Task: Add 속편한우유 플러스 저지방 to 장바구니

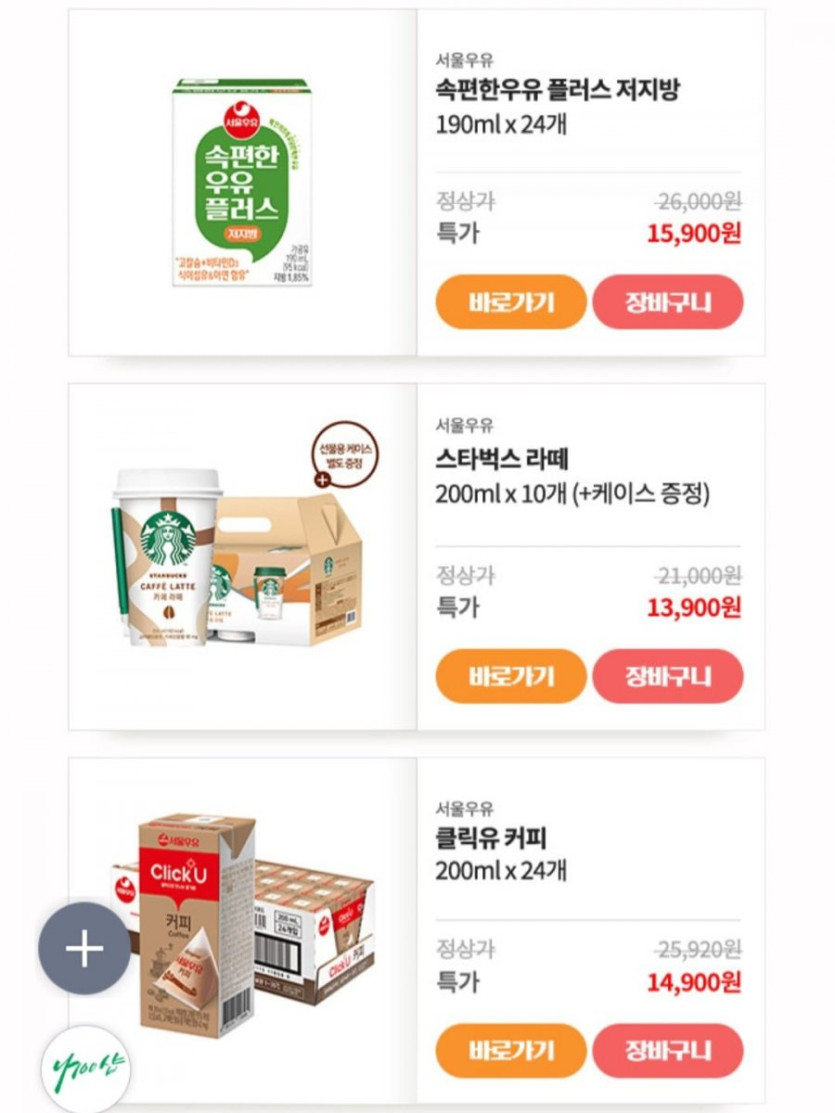Action: 668,302
